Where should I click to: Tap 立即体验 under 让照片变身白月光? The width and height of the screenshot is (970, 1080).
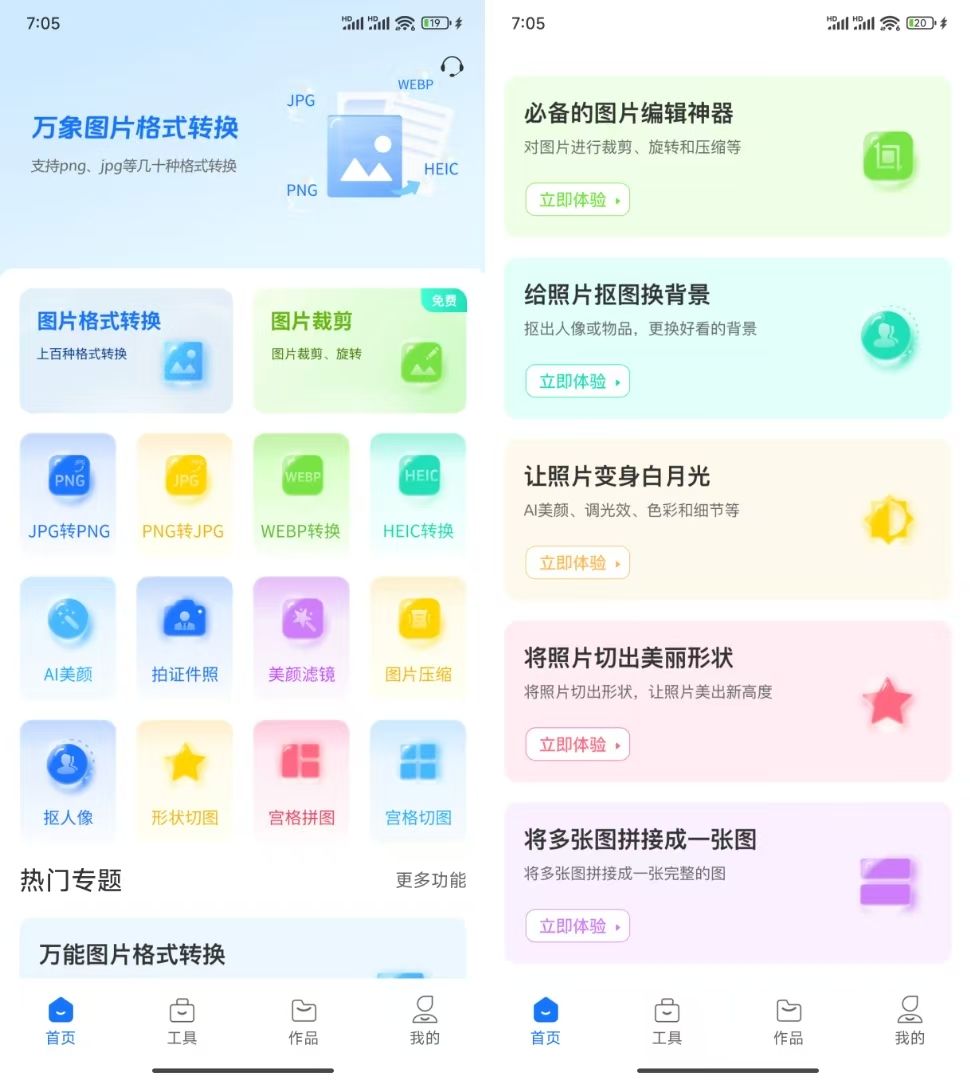pyautogui.click(x=577, y=563)
